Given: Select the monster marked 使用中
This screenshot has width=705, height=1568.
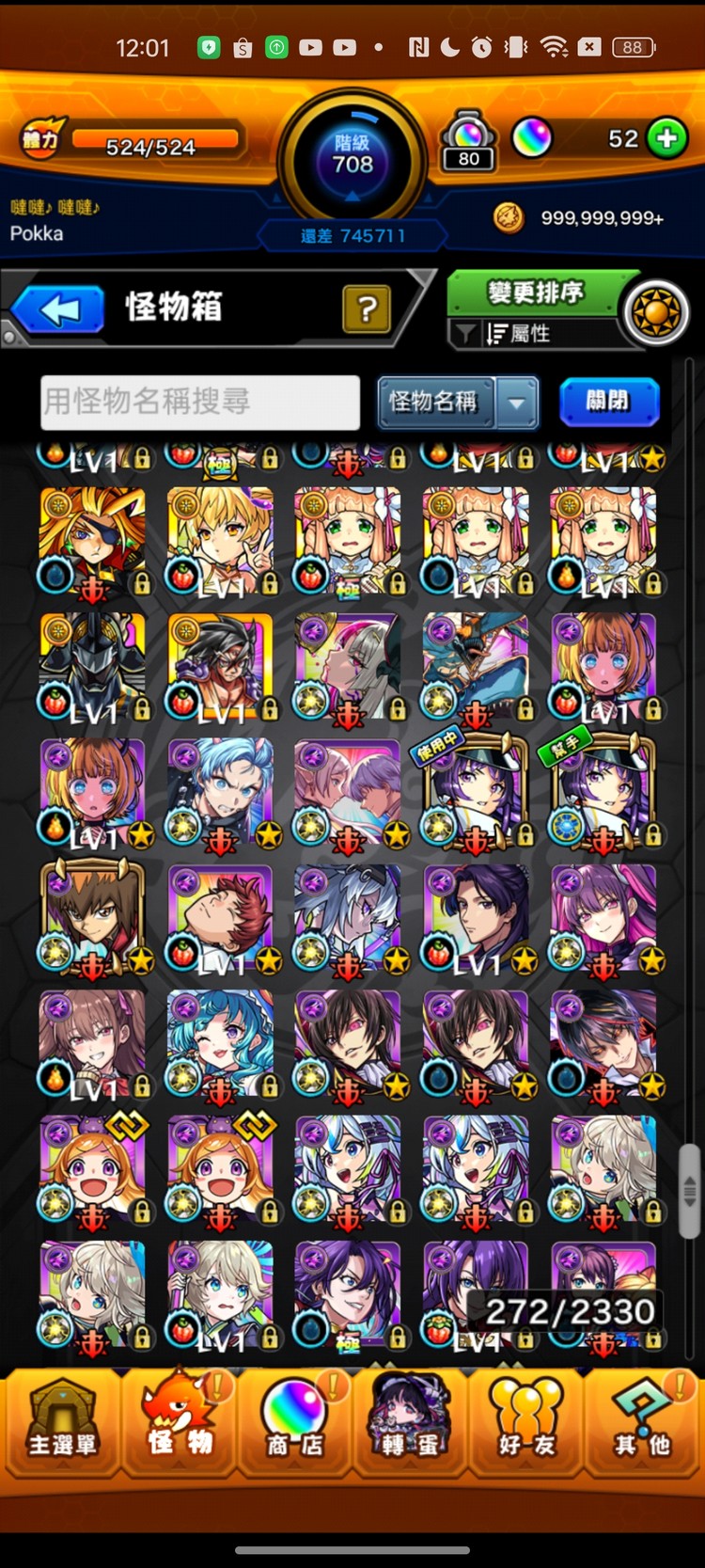Looking at the screenshot, I should (x=476, y=792).
